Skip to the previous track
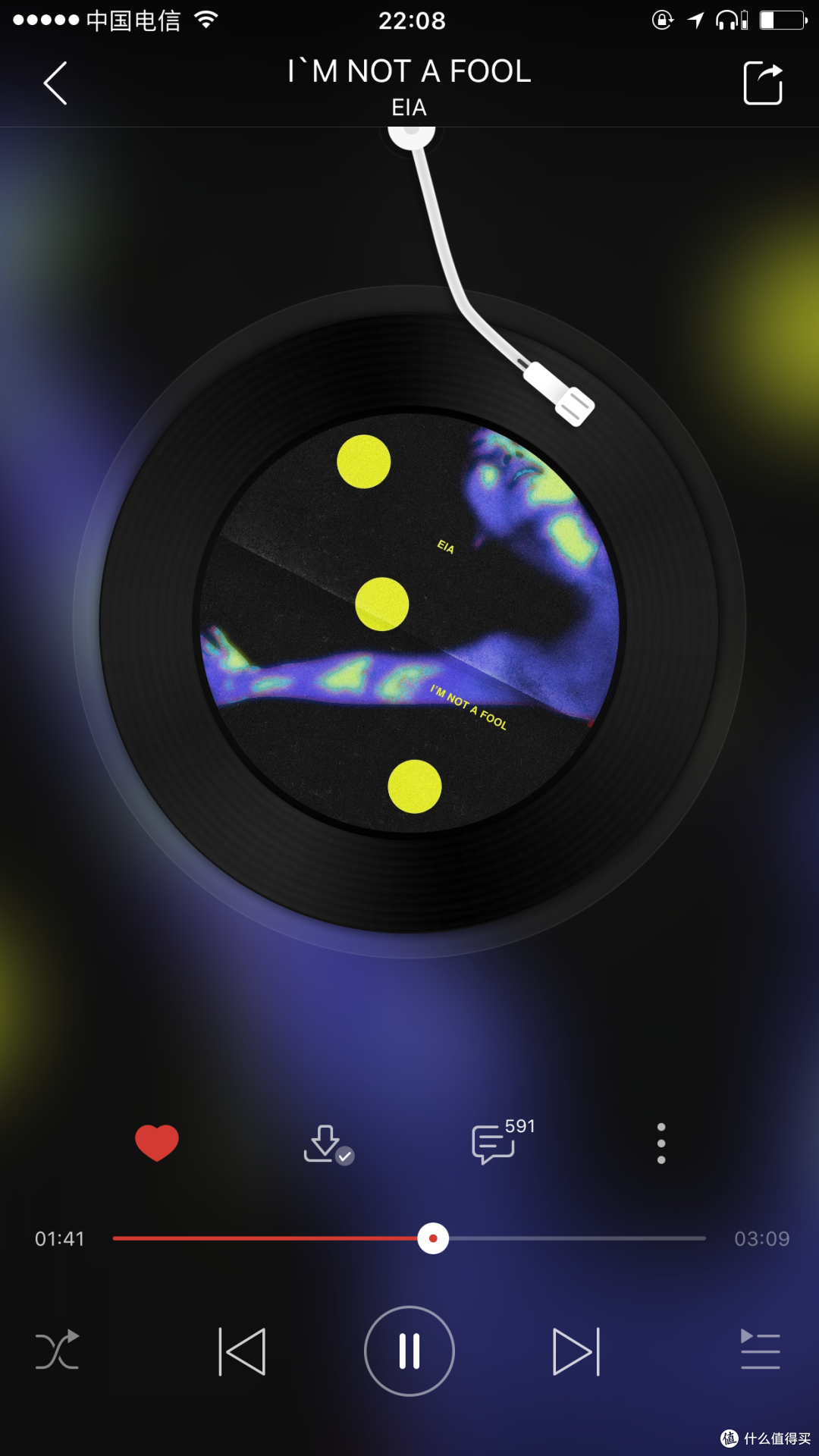 pyautogui.click(x=242, y=1351)
